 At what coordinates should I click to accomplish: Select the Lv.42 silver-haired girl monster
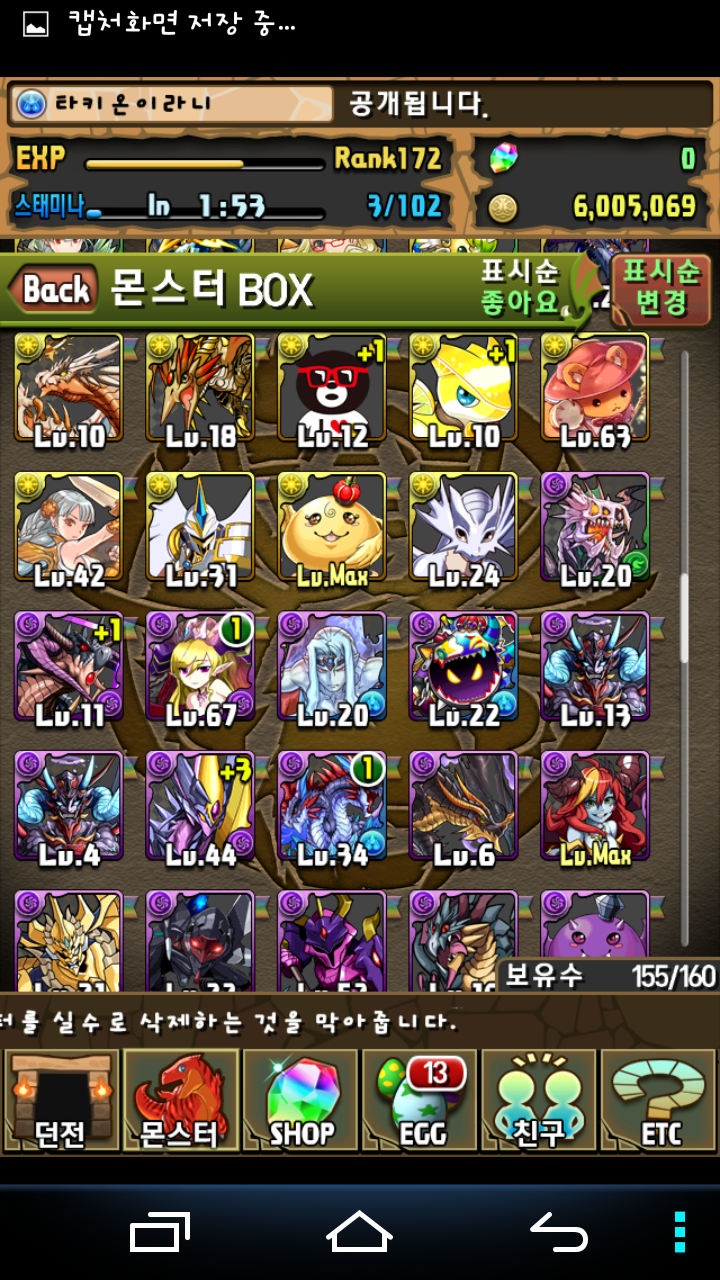(x=68, y=527)
